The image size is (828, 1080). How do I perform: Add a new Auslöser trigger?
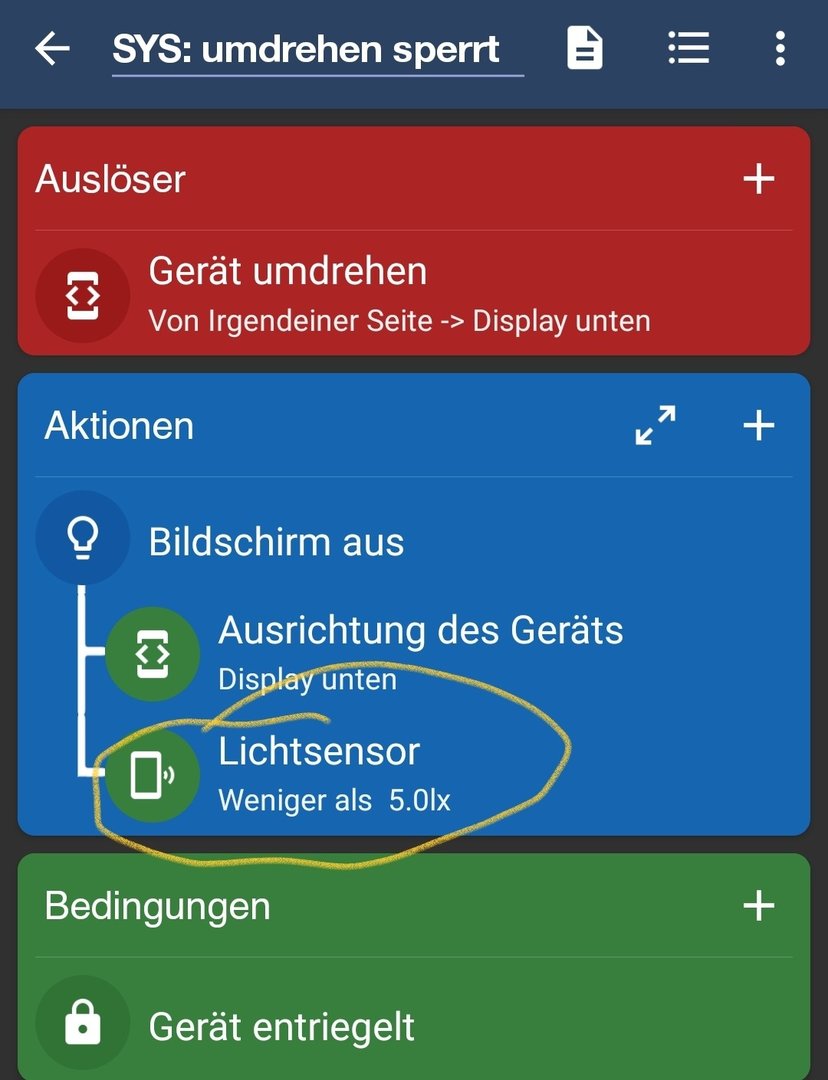point(759,179)
